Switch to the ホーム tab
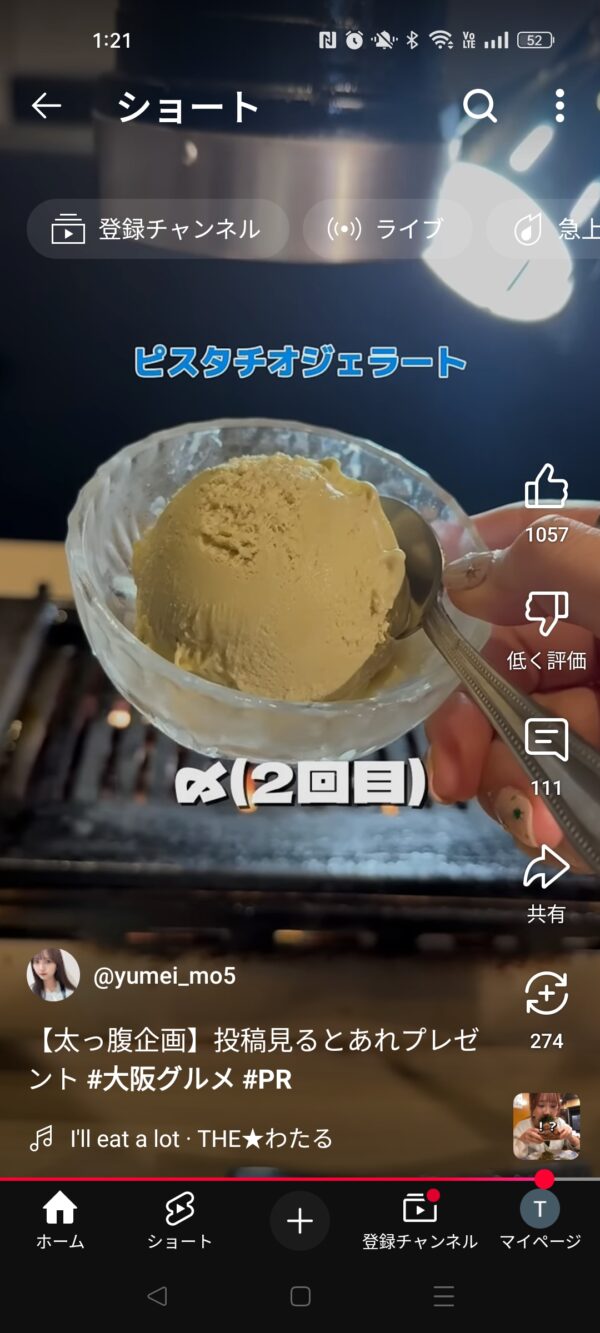This screenshot has width=600, height=1333. pos(60,1221)
